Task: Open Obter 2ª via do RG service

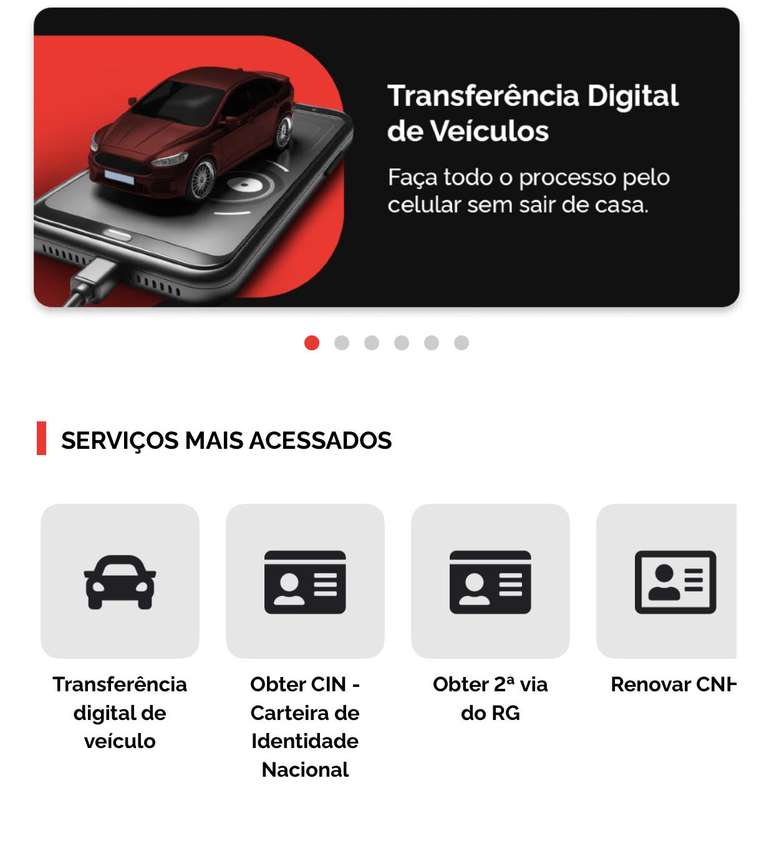Action: coord(490,581)
